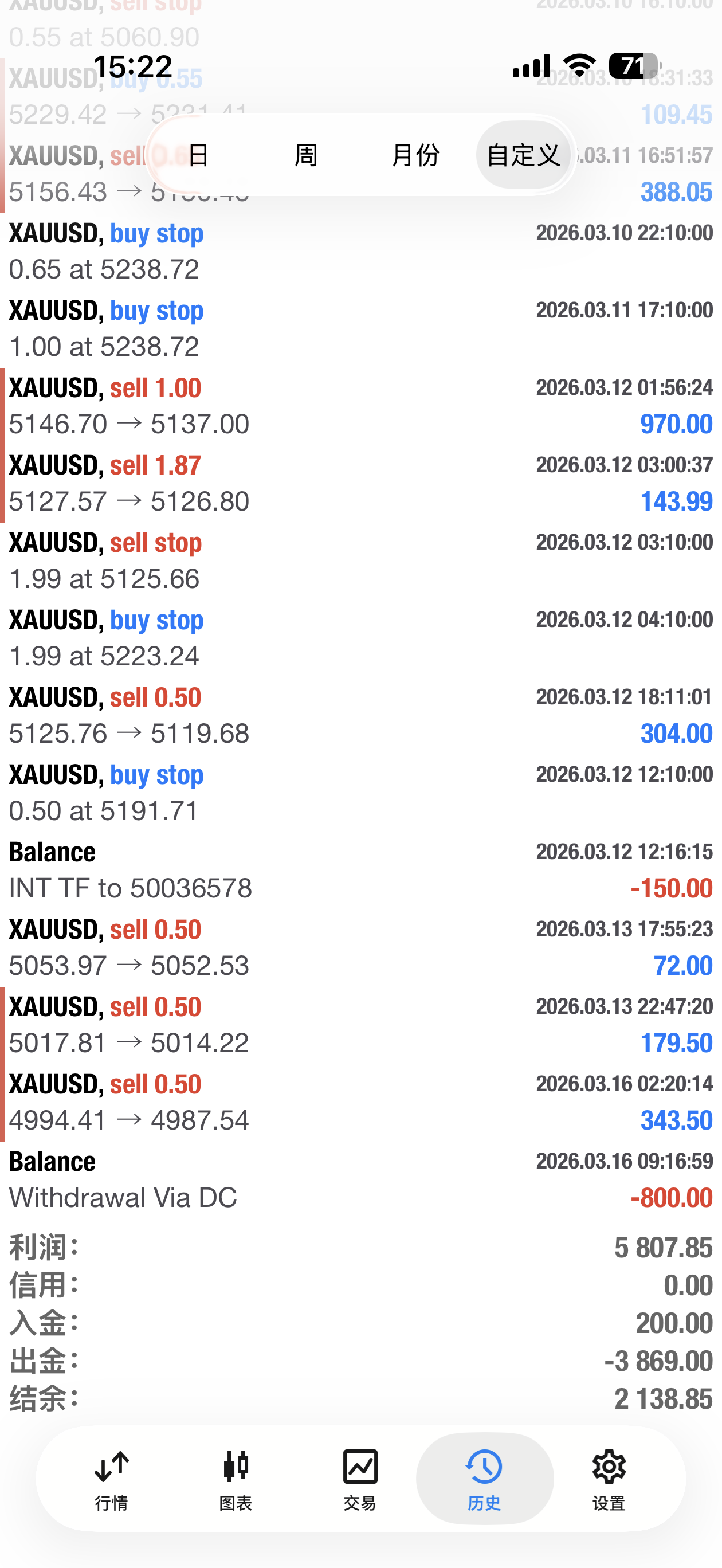The width and height of the screenshot is (722, 1568).
Task: Select the 自定义 (custom) period filter
Action: (x=524, y=155)
